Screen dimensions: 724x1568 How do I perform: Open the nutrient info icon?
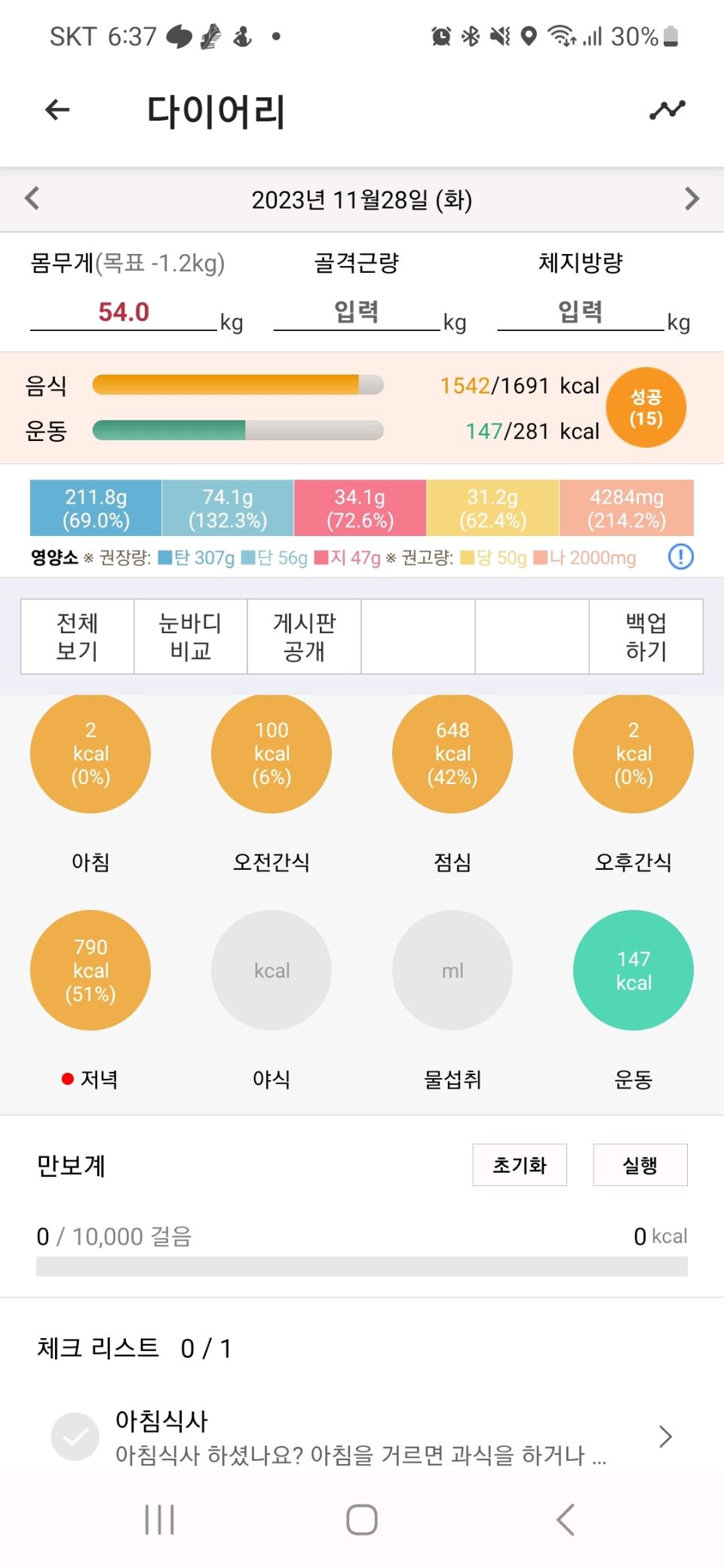[680, 557]
